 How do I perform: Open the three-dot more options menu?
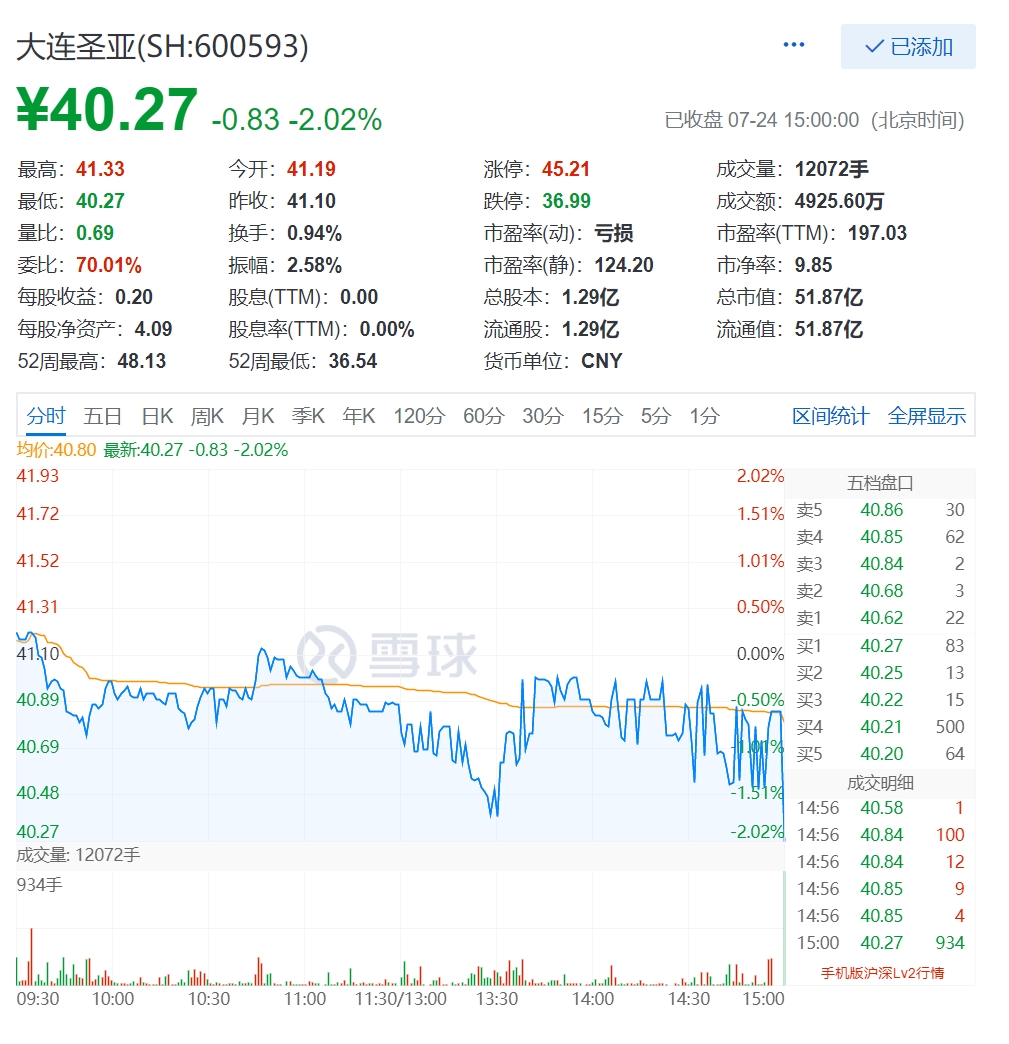793,46
